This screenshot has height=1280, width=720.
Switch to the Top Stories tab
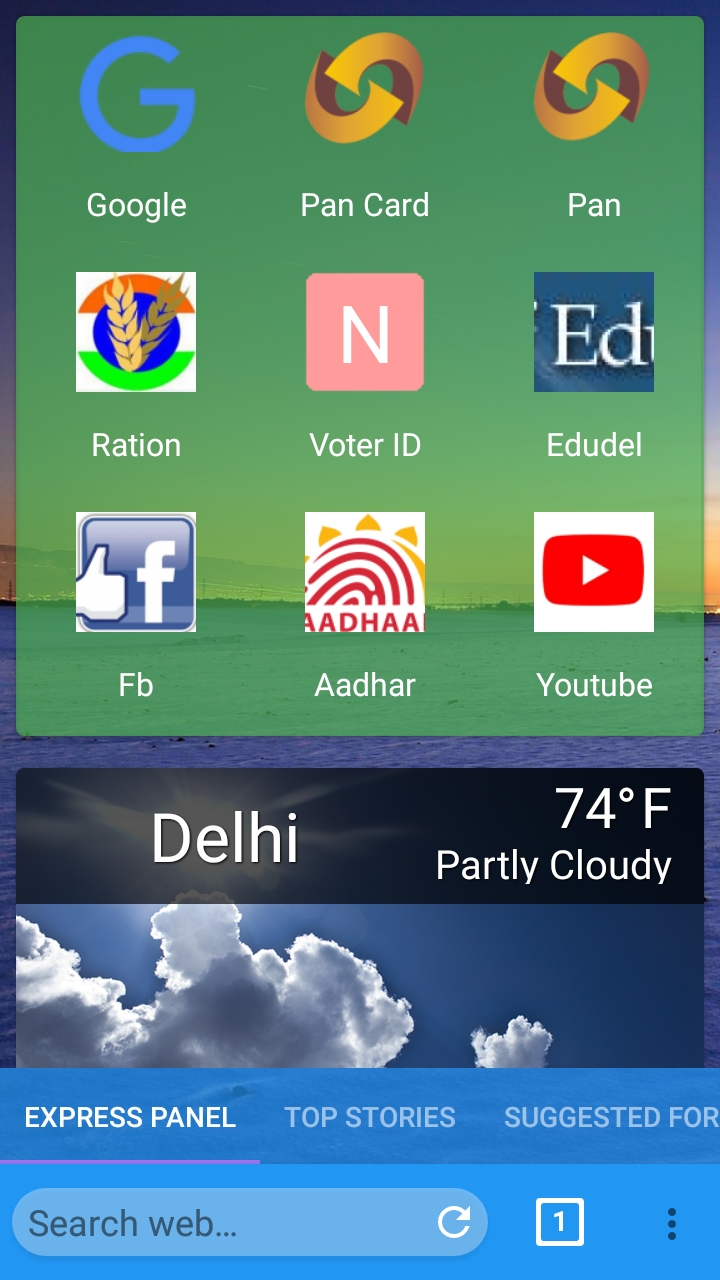(370, 1117)
